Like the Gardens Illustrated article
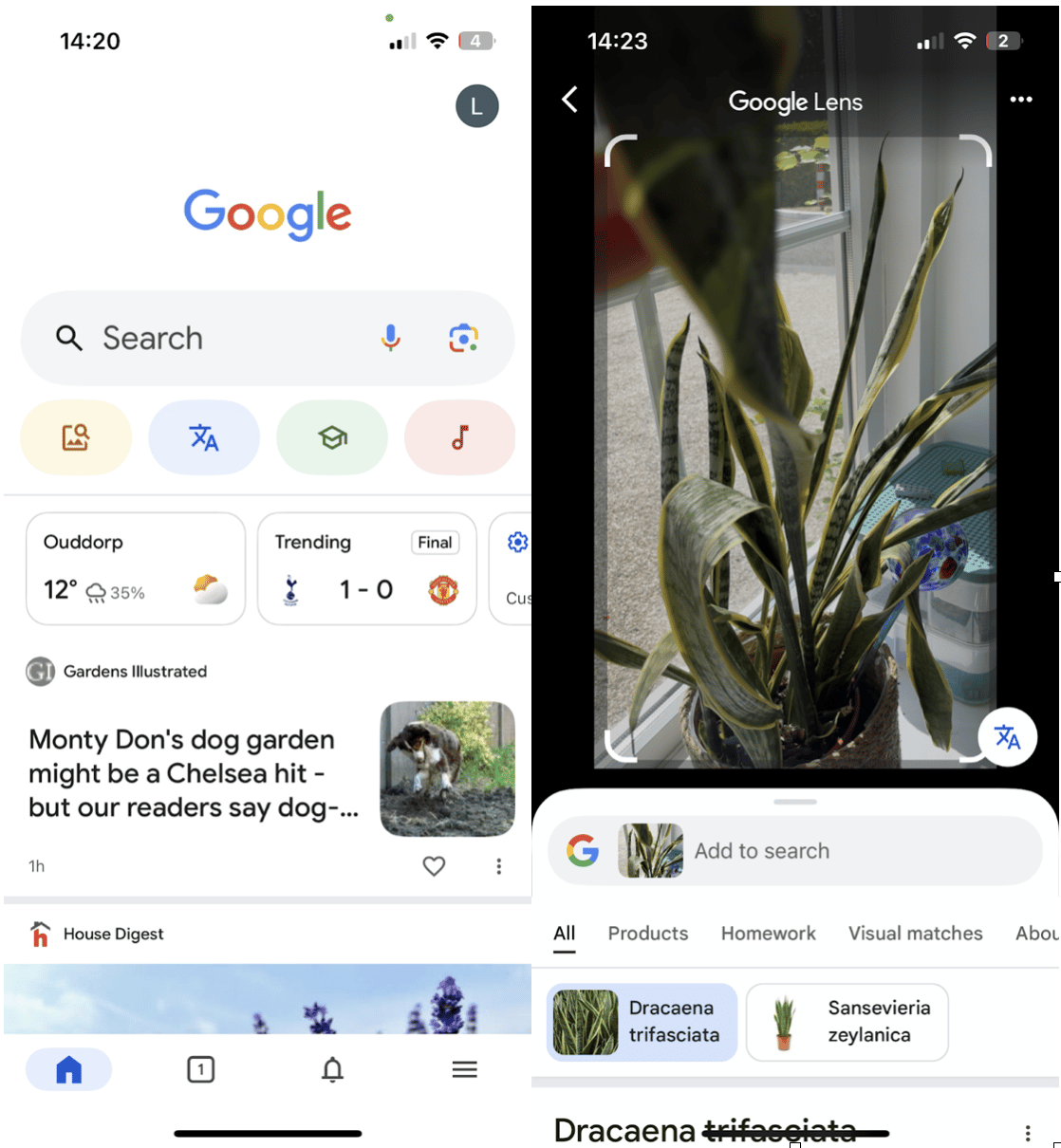 (434, 865)
